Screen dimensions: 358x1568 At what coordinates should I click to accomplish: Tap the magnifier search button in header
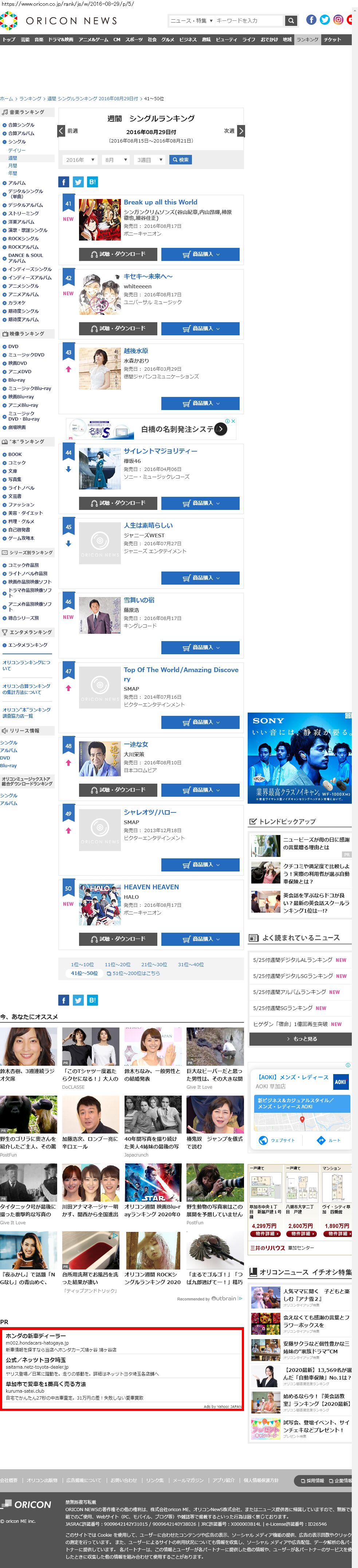click(x=291, y=21)
